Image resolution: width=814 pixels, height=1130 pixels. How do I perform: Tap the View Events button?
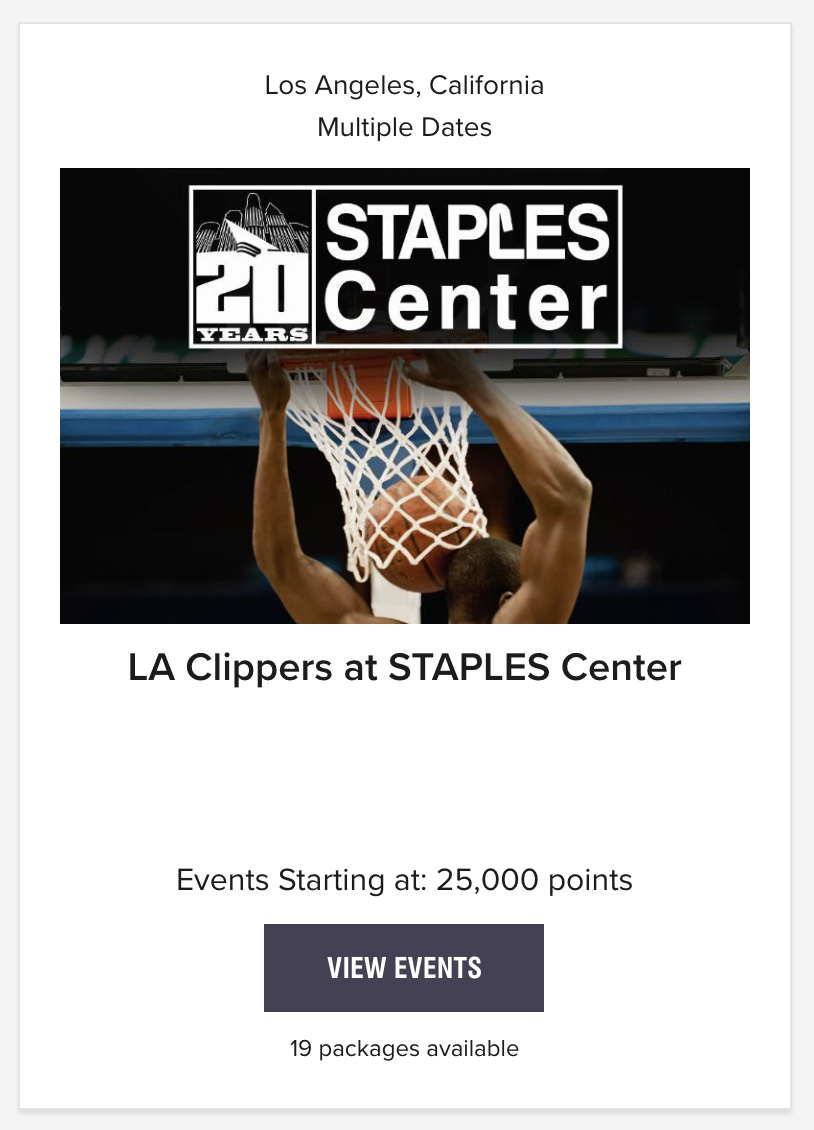(404, 967)
